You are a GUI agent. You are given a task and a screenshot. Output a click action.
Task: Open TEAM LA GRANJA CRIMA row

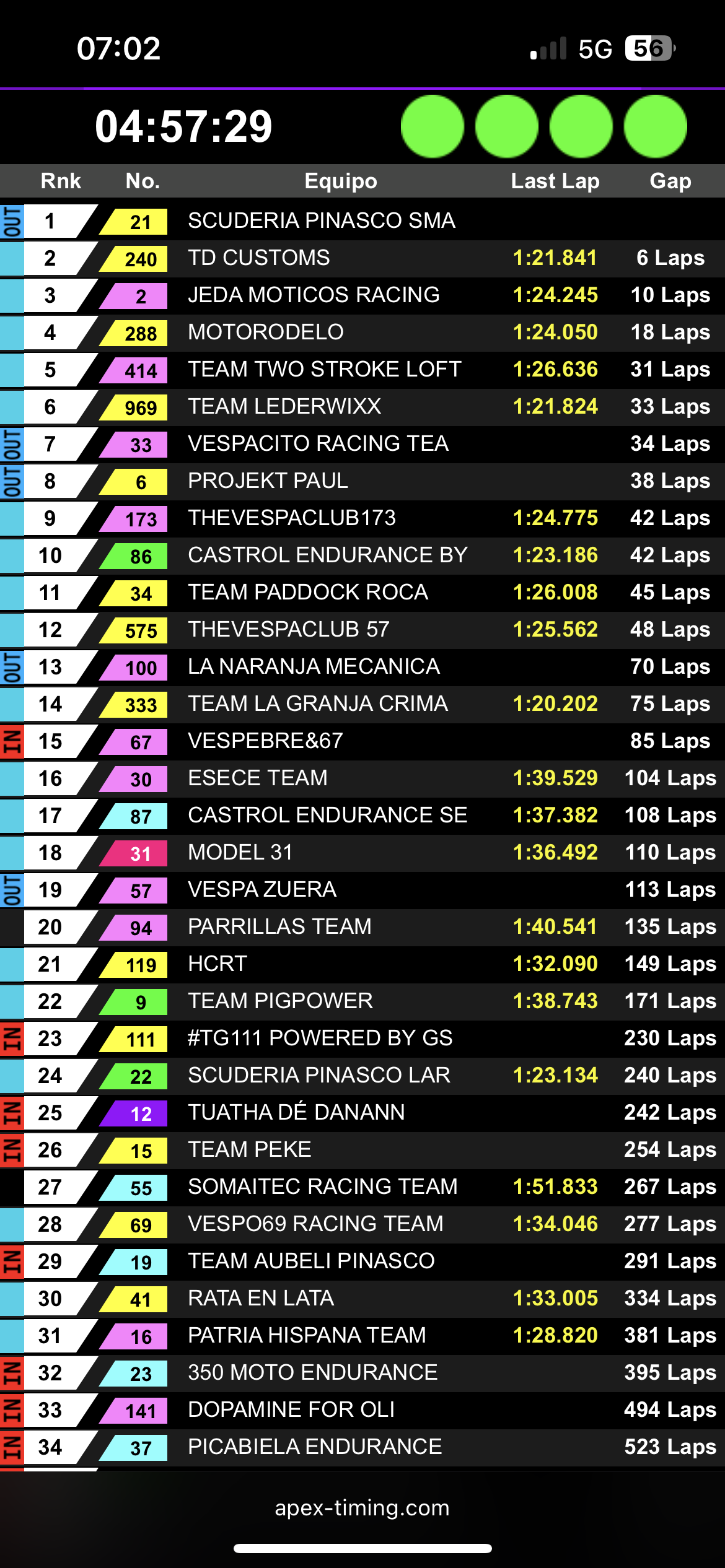point(362,704)
